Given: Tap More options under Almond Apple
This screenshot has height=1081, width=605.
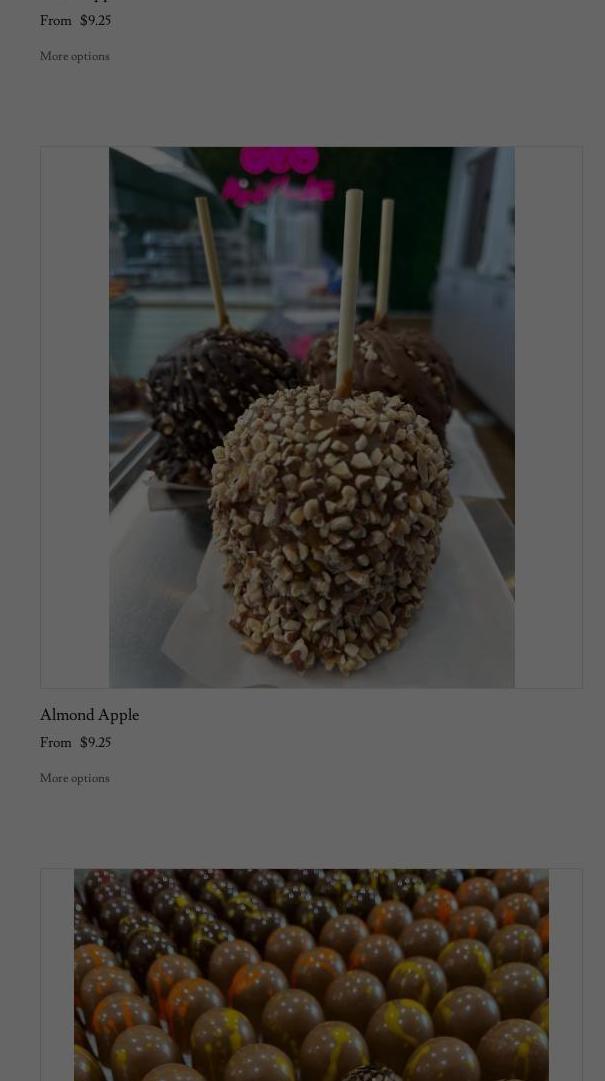Looking at the screenshot, I should tap(75, 778).
